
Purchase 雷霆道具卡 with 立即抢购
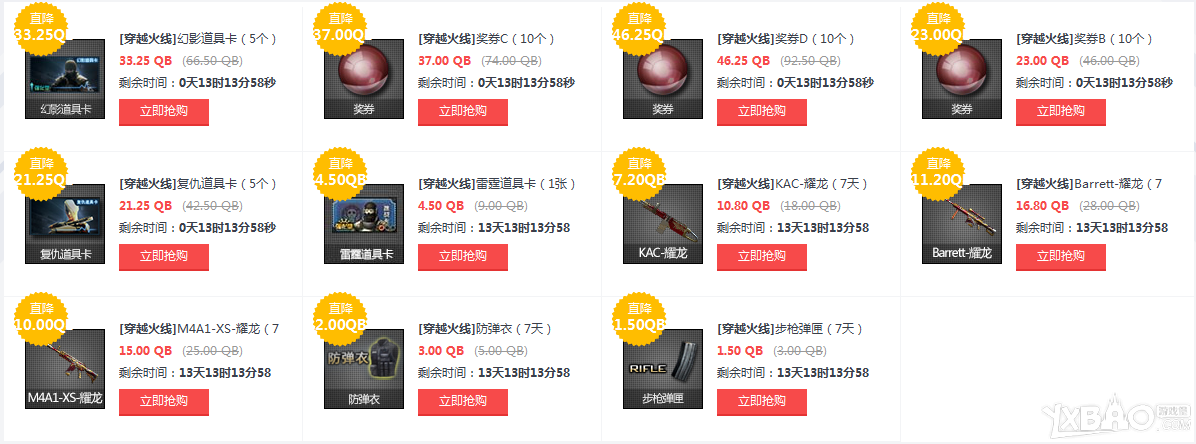tap(462, 256)
